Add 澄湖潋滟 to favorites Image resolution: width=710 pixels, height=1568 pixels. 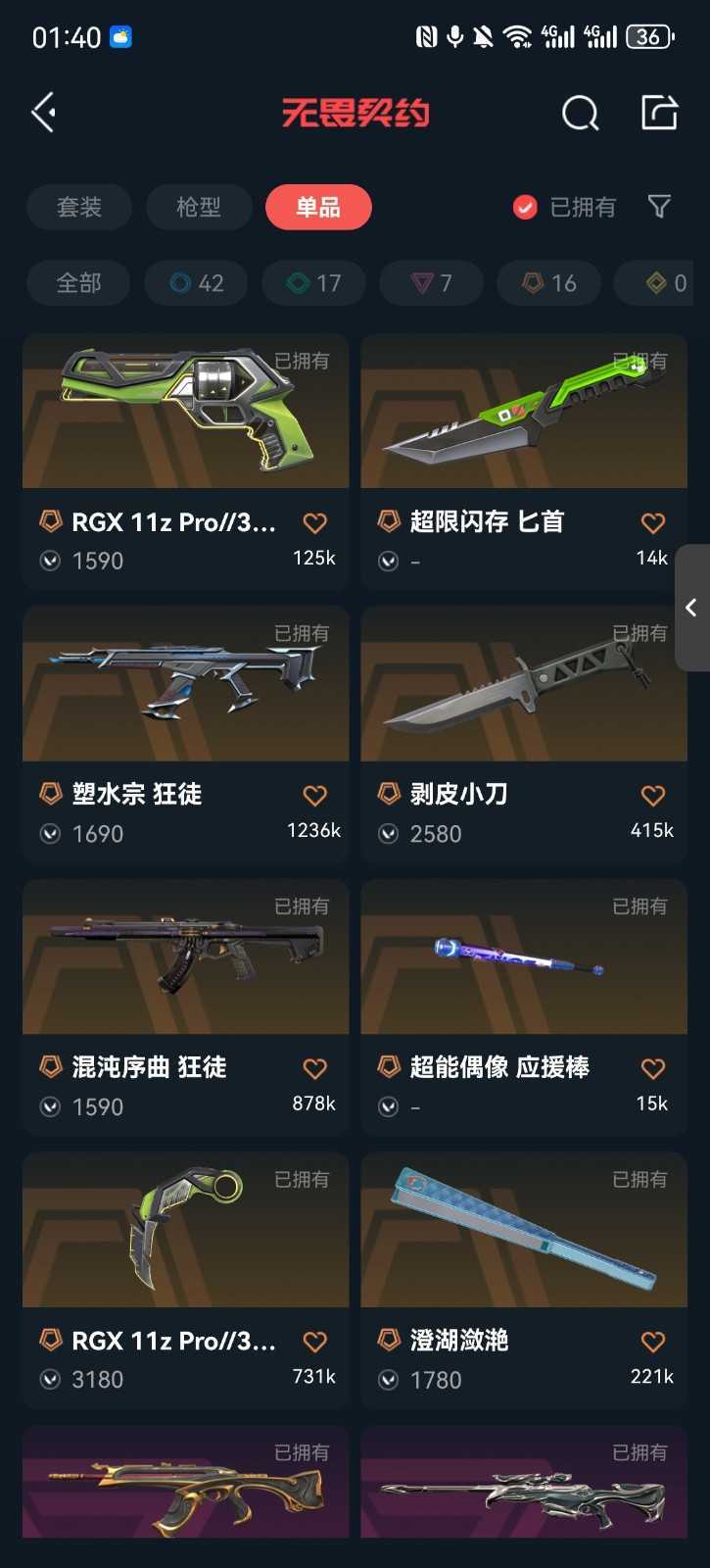point(652,1341)
